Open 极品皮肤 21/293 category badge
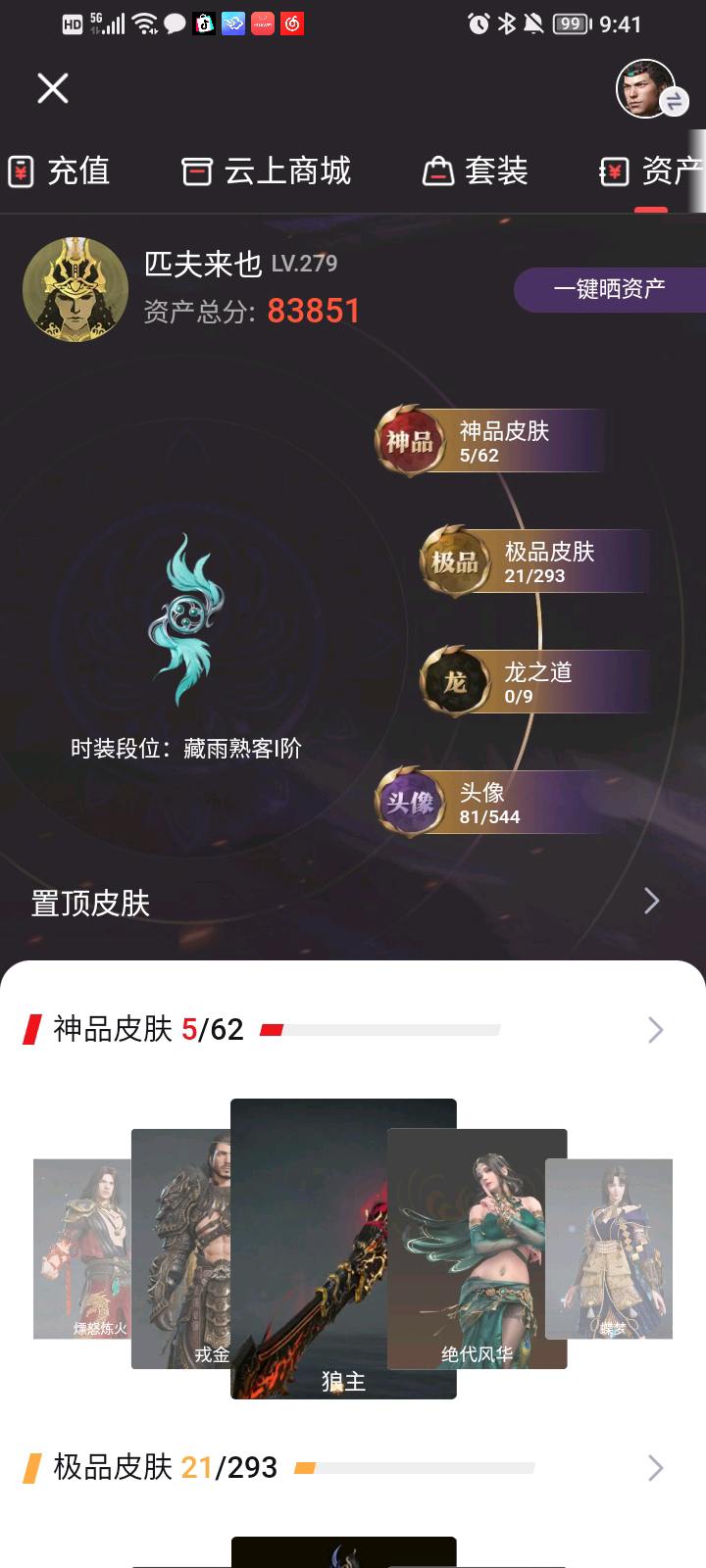The height and width of the screenshot is (1568, 706). (532, 562)
